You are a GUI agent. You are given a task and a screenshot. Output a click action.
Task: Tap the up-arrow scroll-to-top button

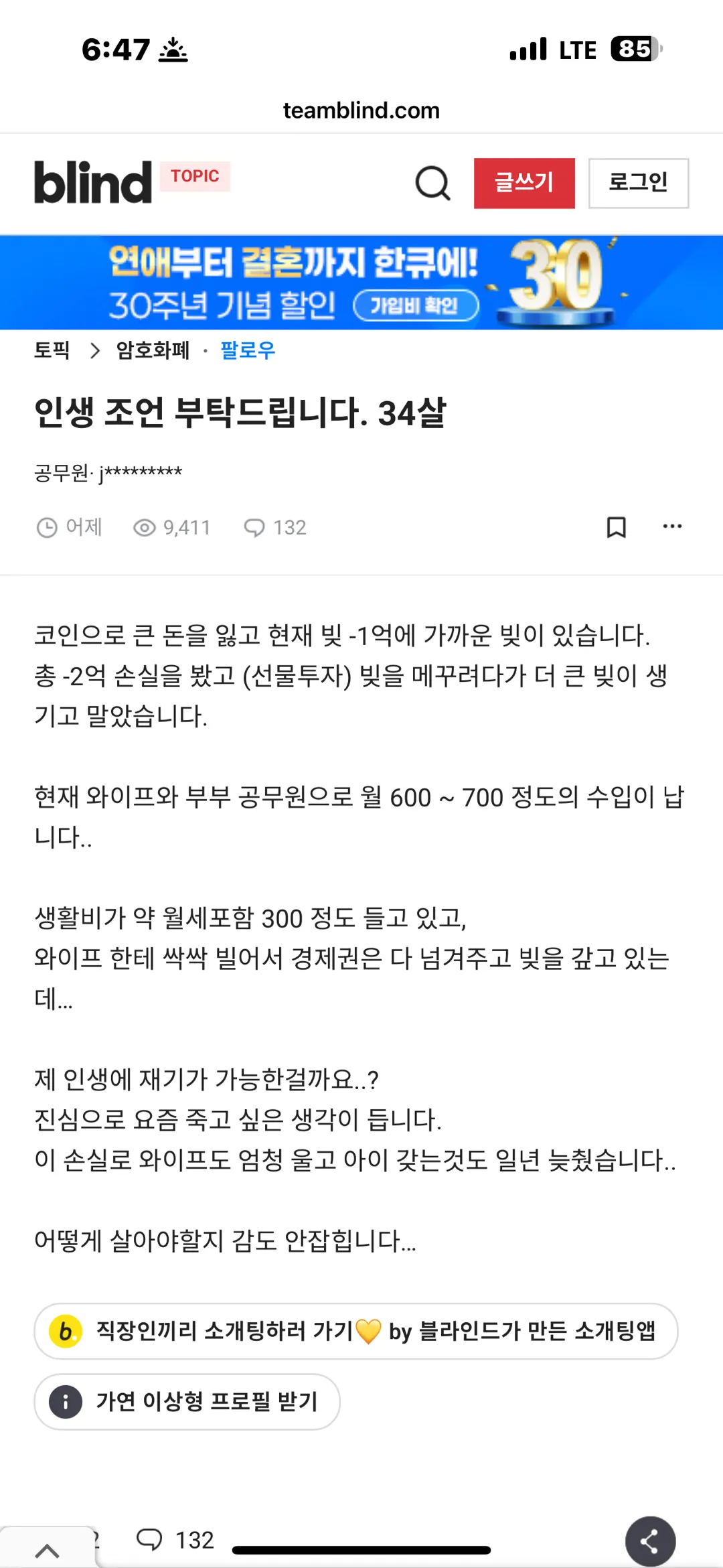click(47, 1550)
